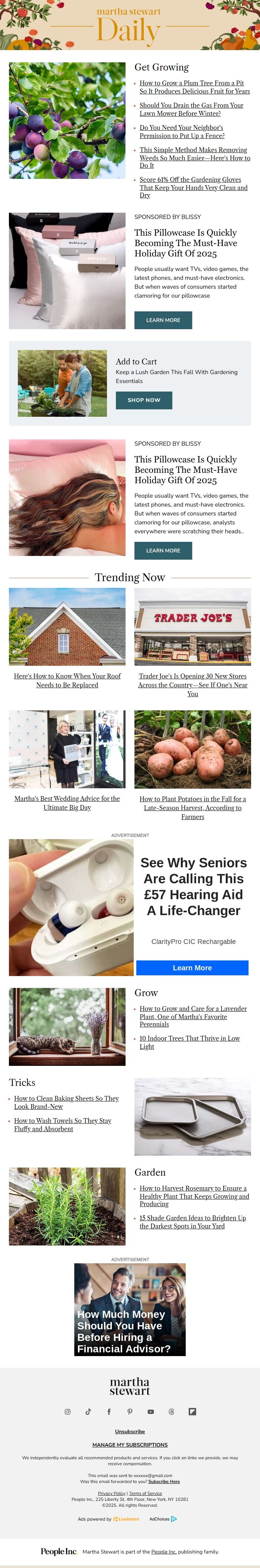Visit Martha Stewart's Instagram page
Image resolution: width=260 pixels, height=1568 pixels.
[68, 1411]
